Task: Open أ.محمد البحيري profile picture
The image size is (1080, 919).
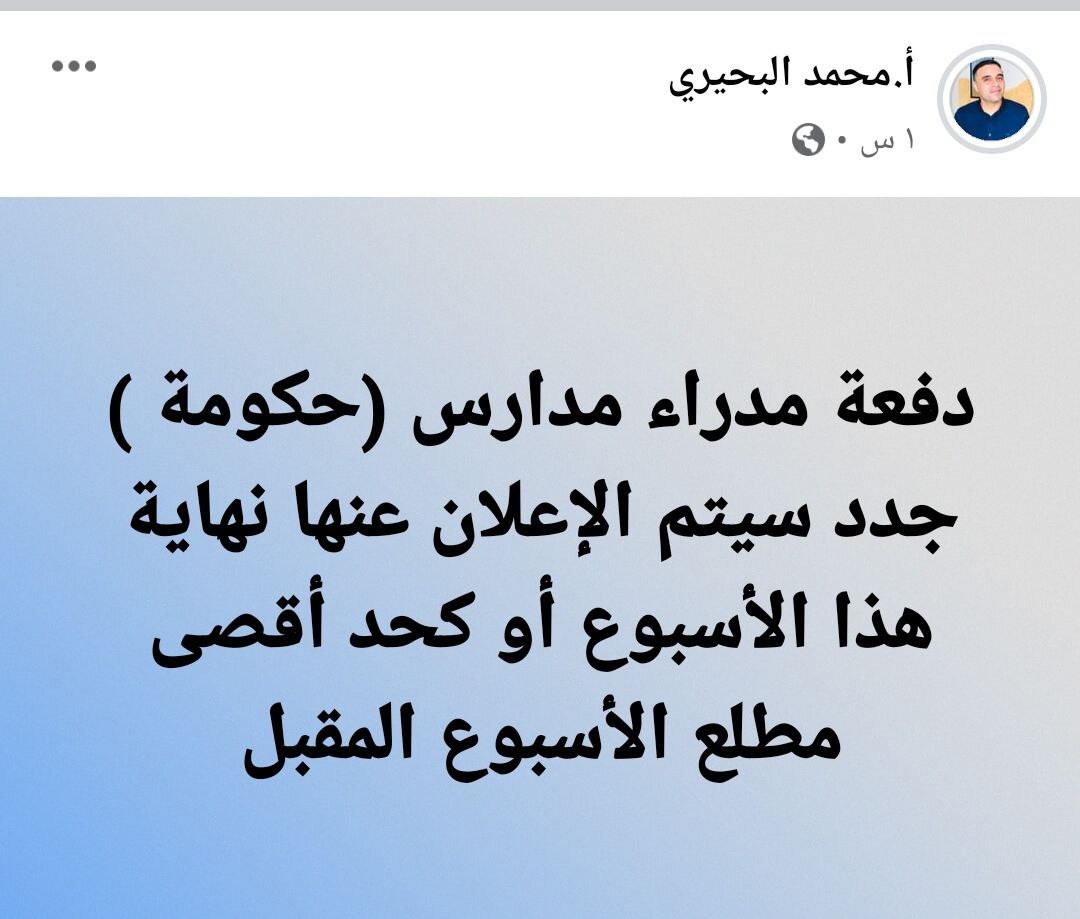Action: point(991,98)
